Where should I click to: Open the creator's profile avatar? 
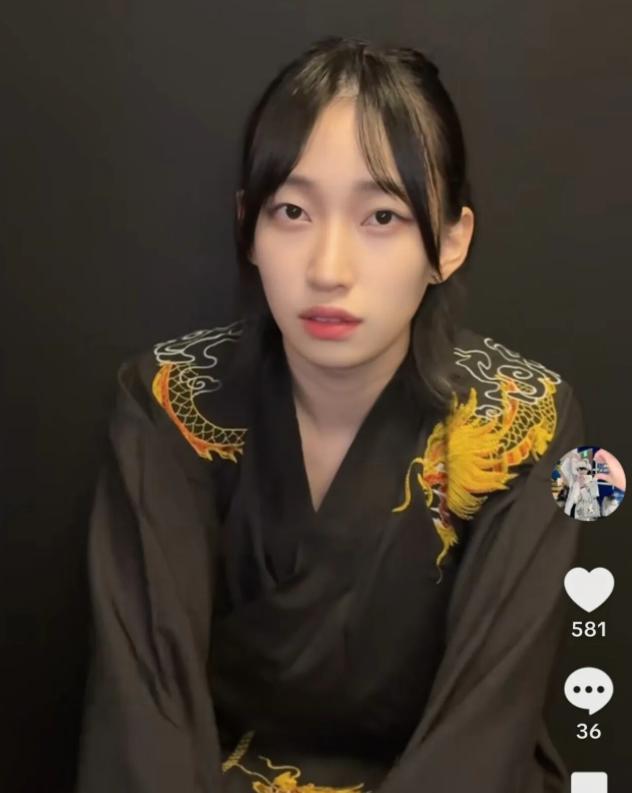point(589,484)
